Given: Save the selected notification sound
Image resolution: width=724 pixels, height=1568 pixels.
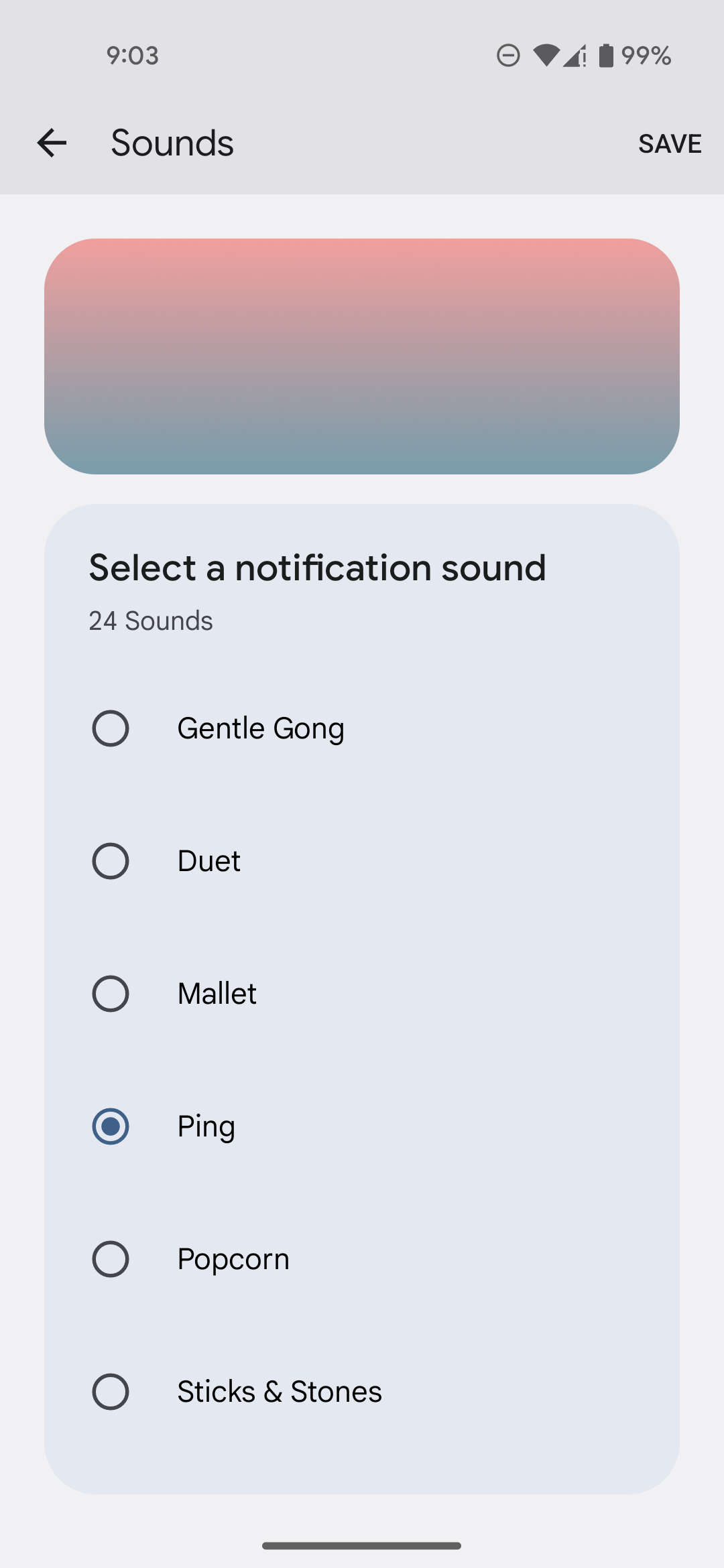Looking at the screenshot, I should coord(669,143).
